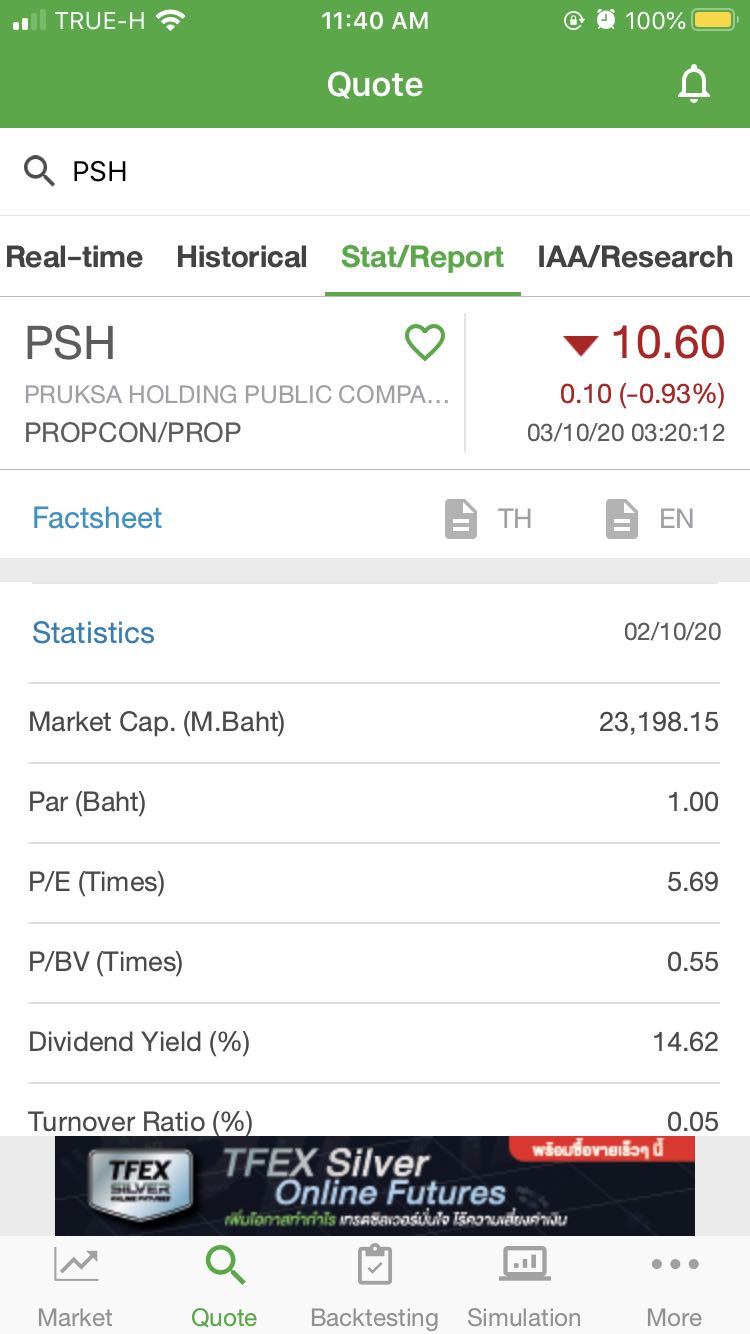Viewport: 750px width, 1334px height.
Task: Go to the Market tab
Action: tap(75, 1286)
